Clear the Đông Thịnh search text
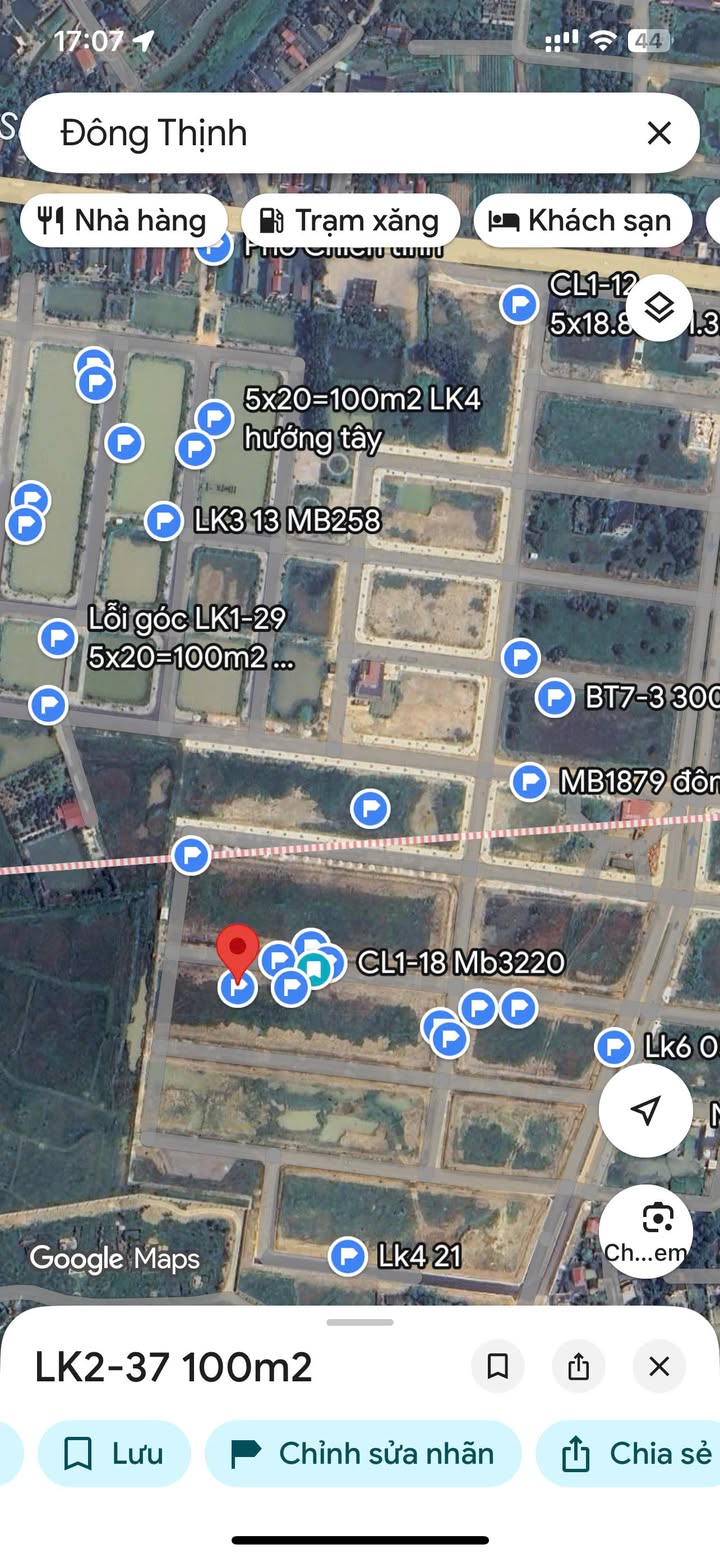Screen dimensions: 720x1558 tap(658, 133)
